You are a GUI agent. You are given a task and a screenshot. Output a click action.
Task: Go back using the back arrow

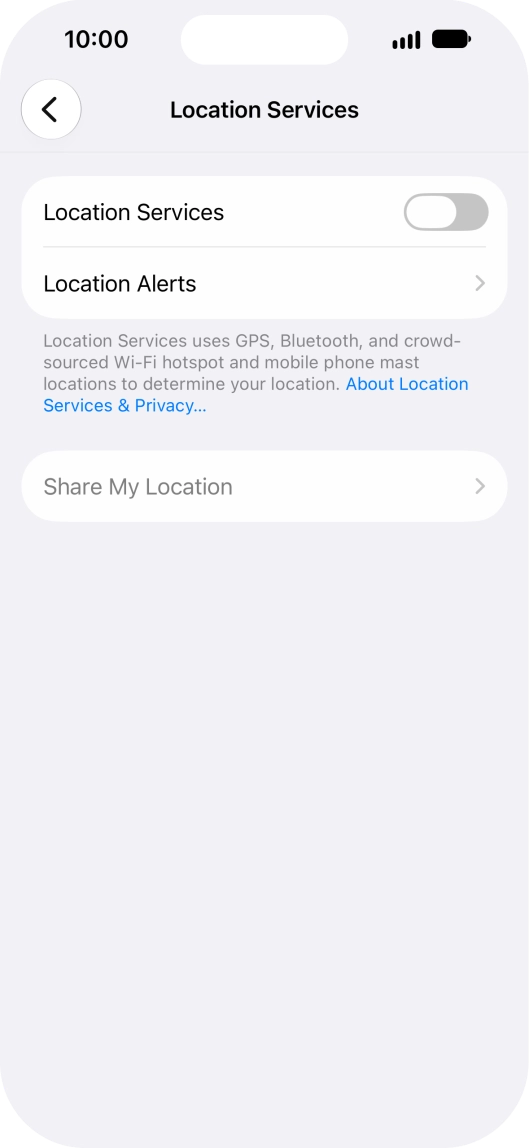click(51, 110)
